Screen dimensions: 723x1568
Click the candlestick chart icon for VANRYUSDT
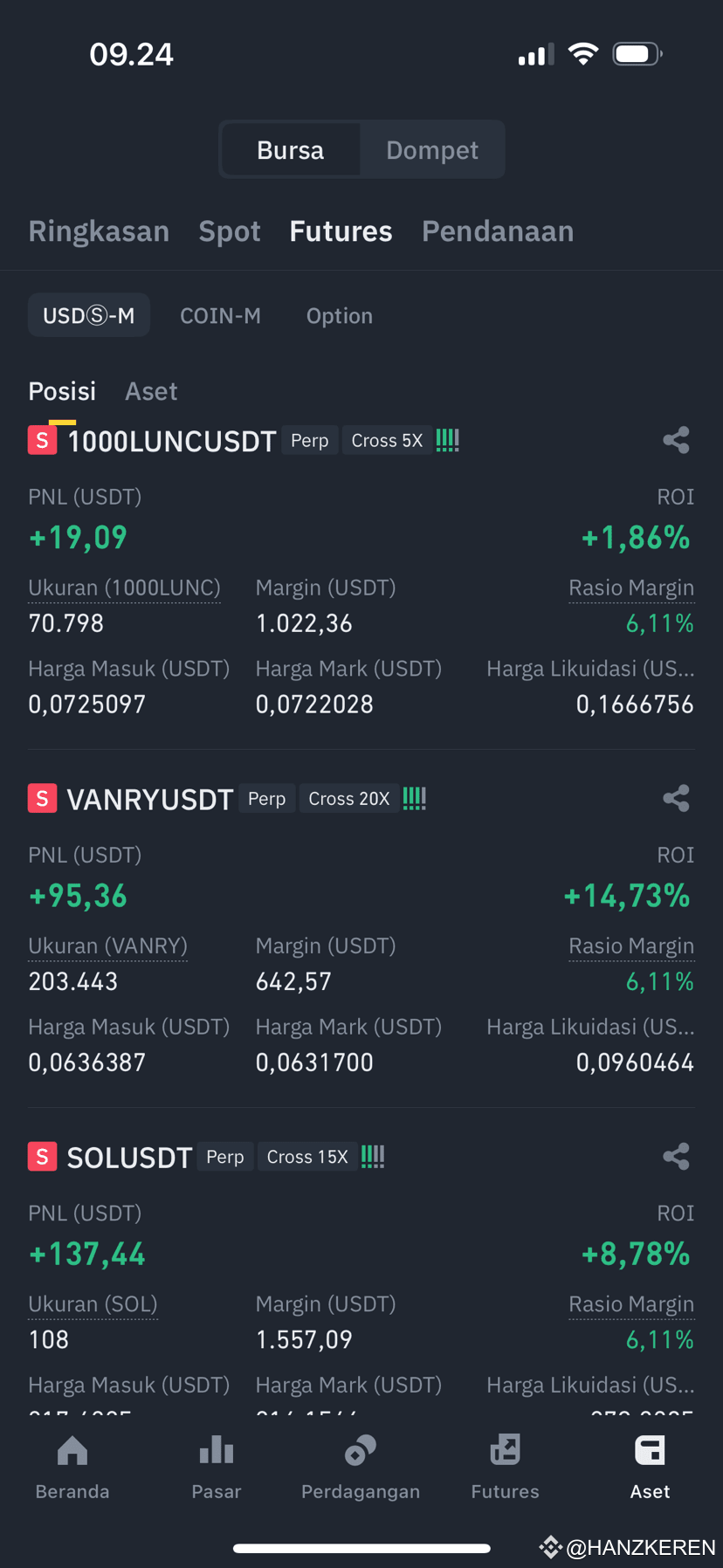coord(414,797)
